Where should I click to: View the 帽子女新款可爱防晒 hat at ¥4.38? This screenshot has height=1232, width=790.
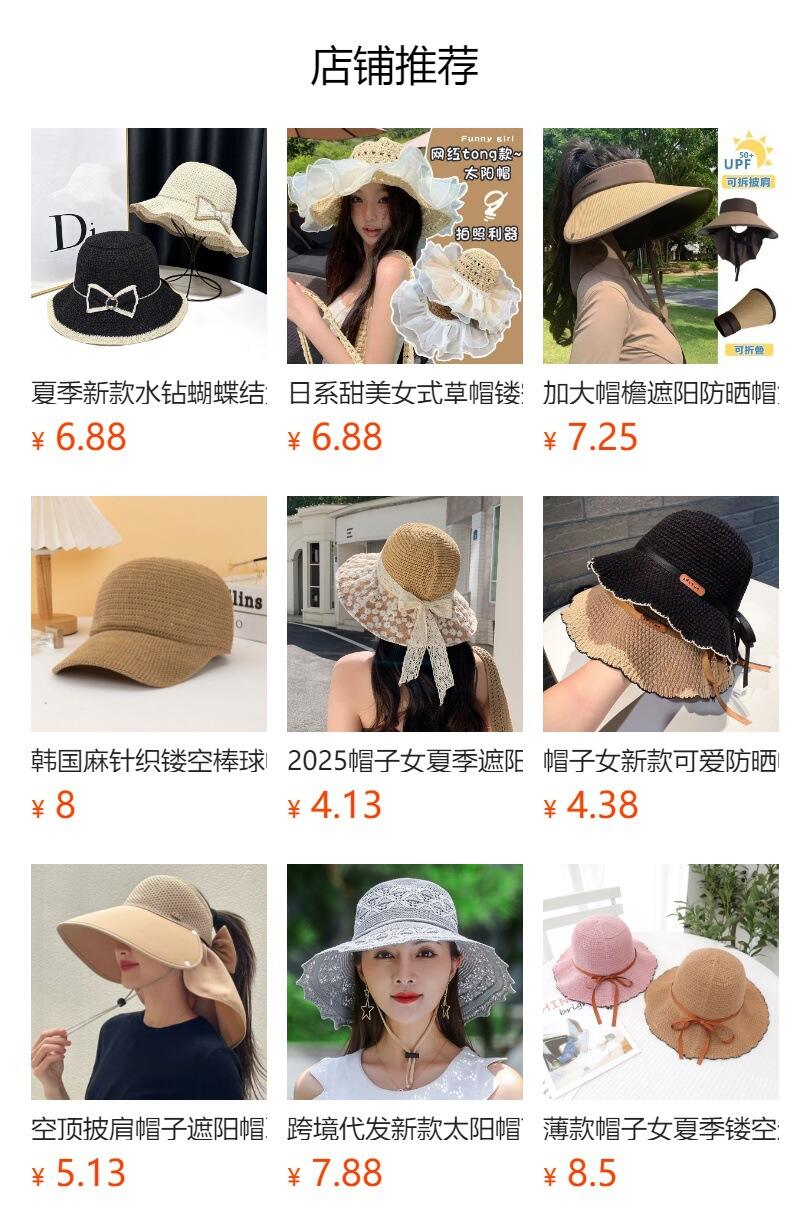tap(660, 614)
